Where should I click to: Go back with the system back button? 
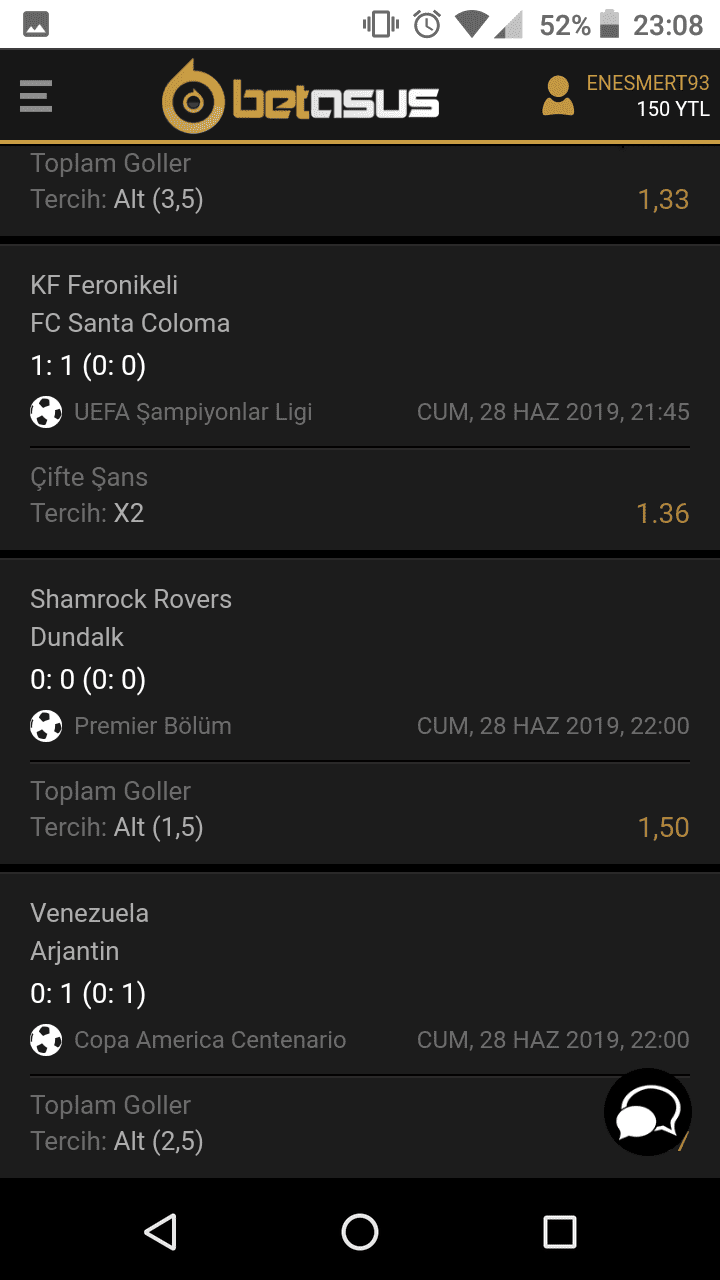point(160,1231)
